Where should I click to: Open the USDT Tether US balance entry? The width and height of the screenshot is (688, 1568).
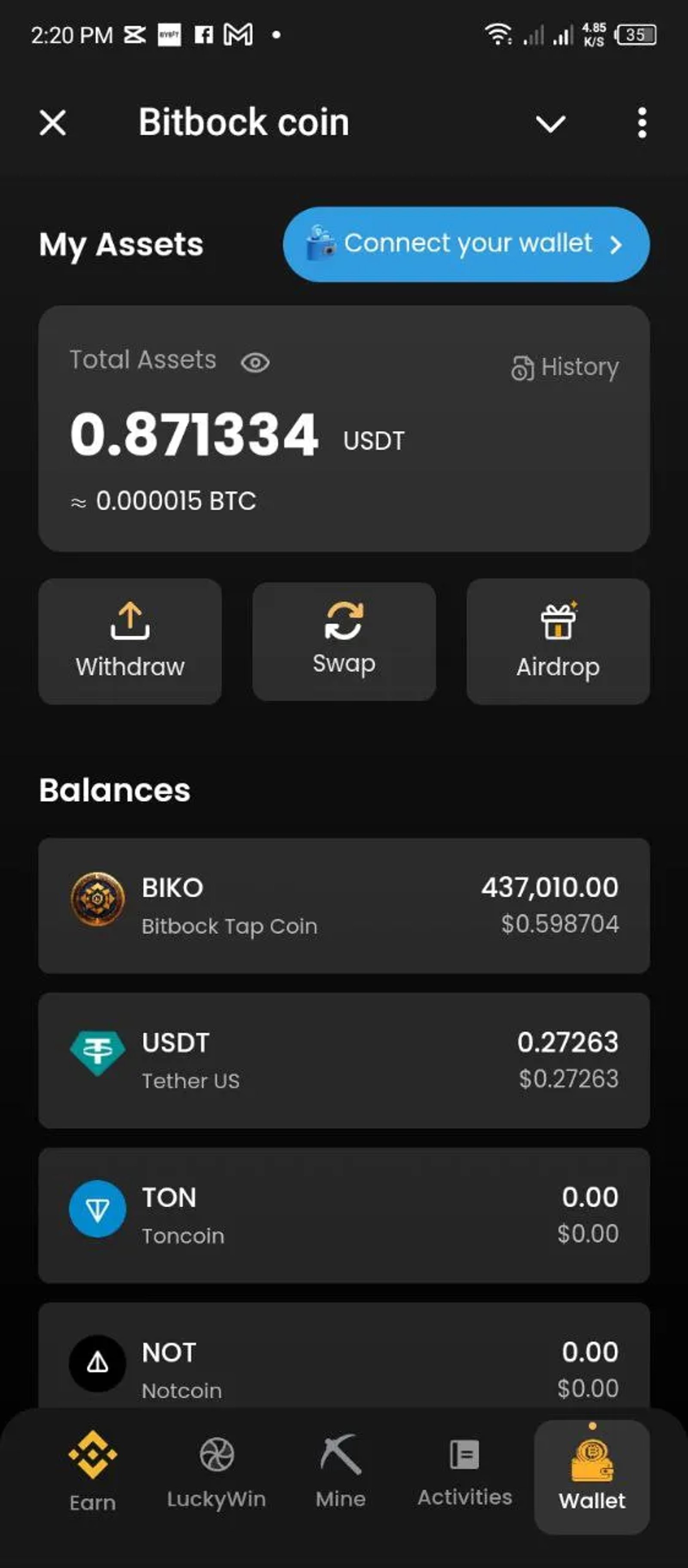click(x=344, y=1059)
